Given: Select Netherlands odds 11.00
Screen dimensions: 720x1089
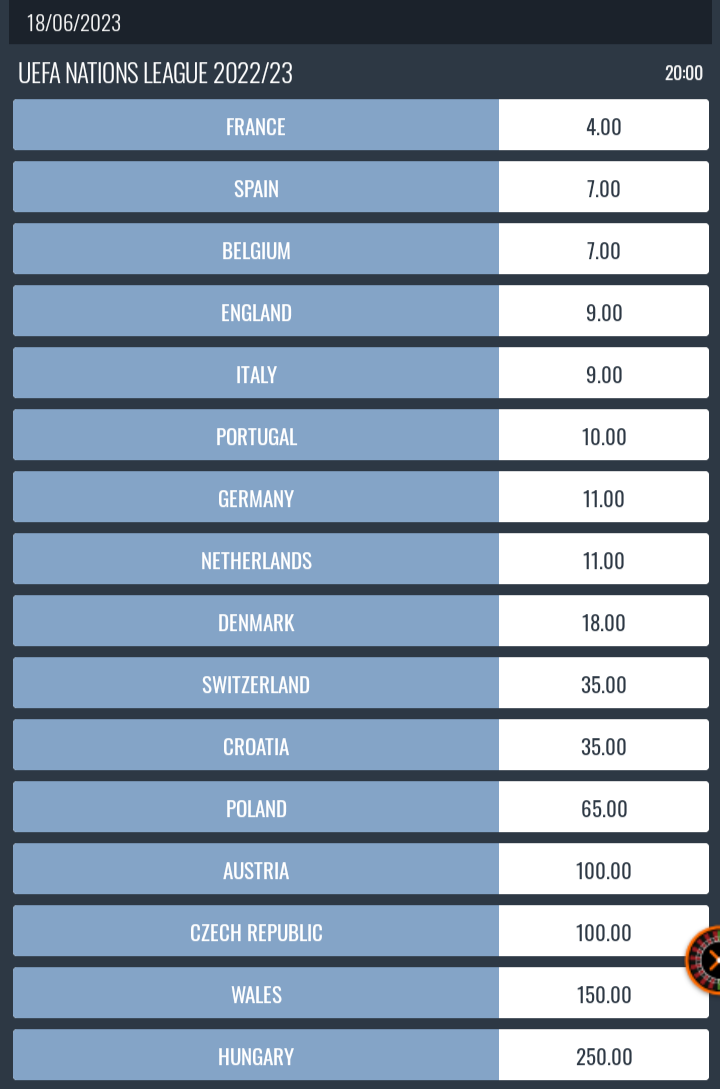Looking at the screenshot, I should click(603, 561).
